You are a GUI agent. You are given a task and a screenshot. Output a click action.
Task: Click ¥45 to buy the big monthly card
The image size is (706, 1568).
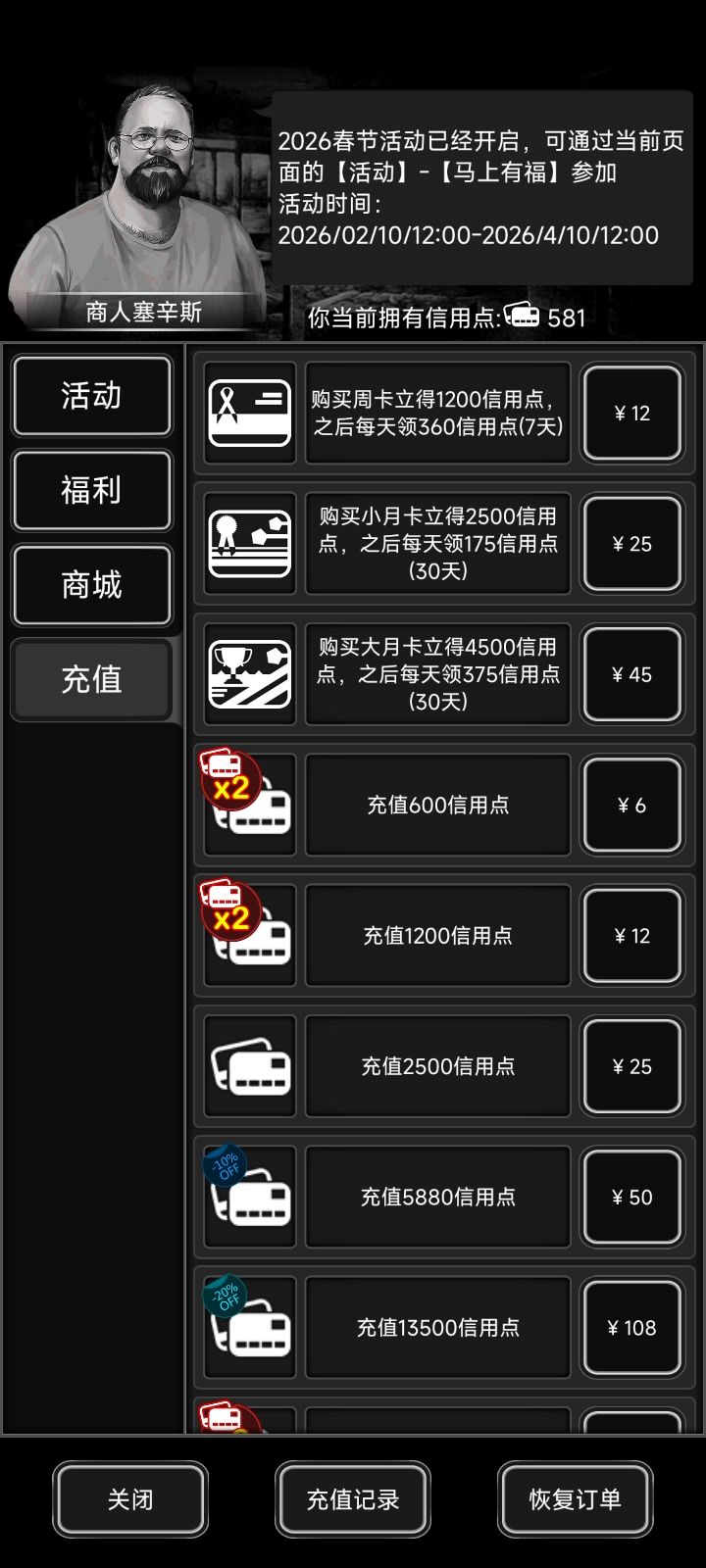[x=632, y=674]
